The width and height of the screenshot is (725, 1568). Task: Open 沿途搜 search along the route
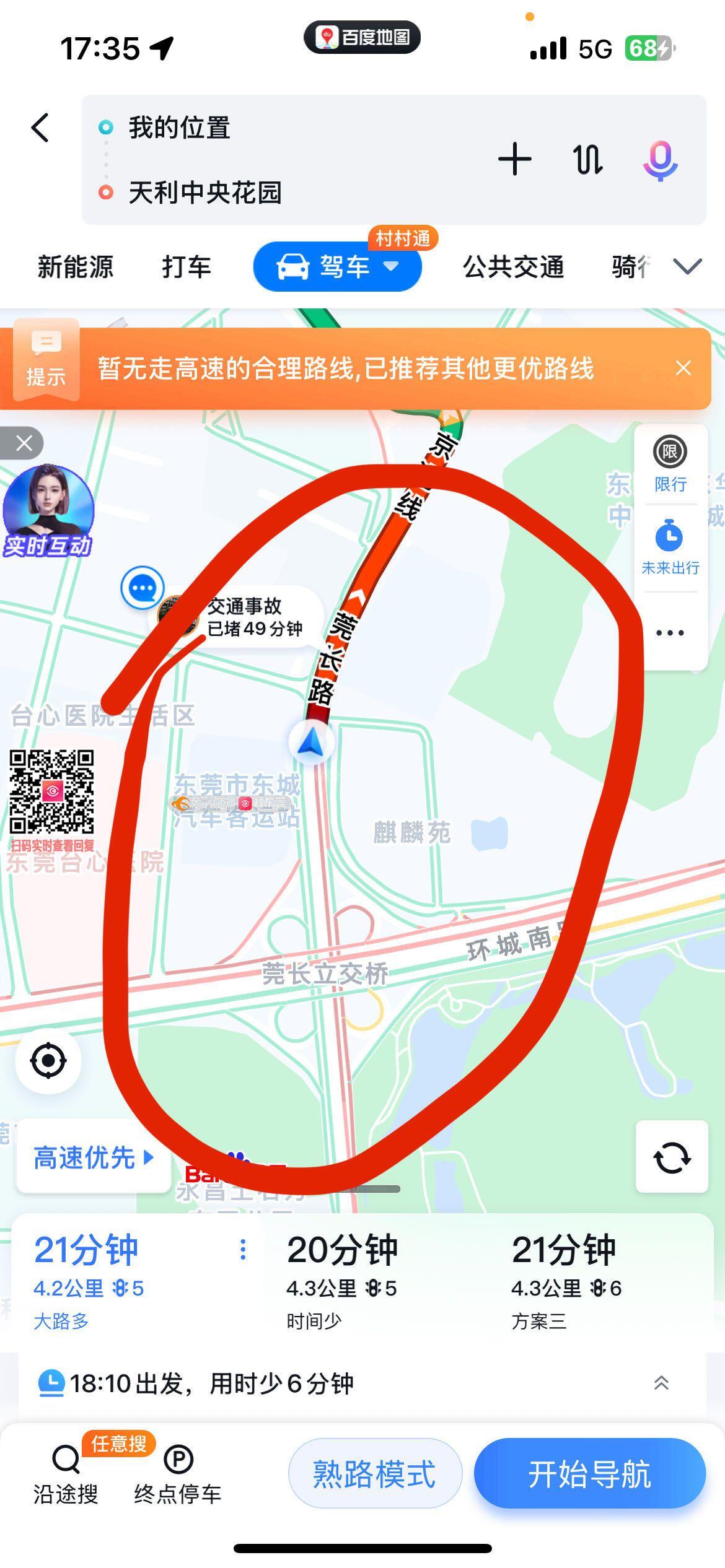point(66,1474)
